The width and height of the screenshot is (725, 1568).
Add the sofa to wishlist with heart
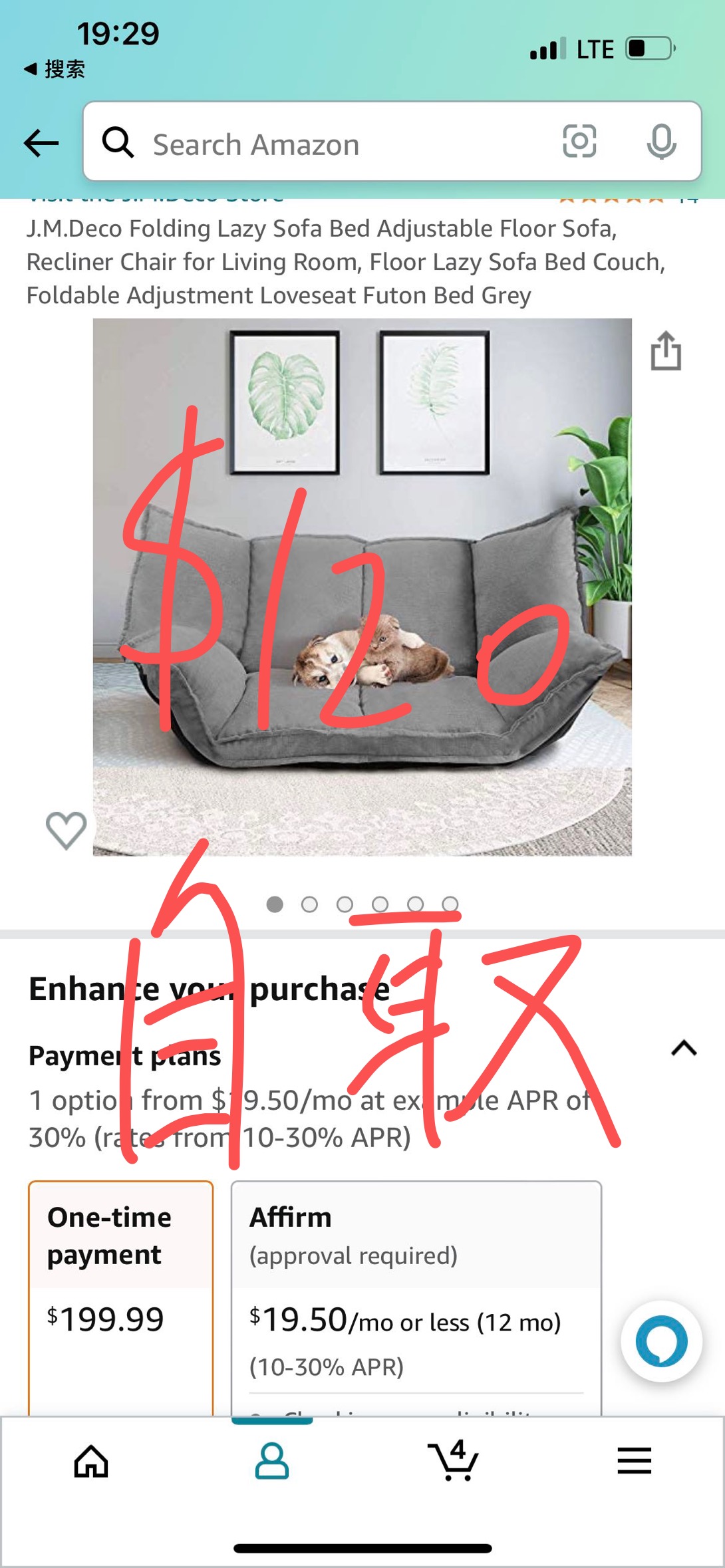[66, 830]
